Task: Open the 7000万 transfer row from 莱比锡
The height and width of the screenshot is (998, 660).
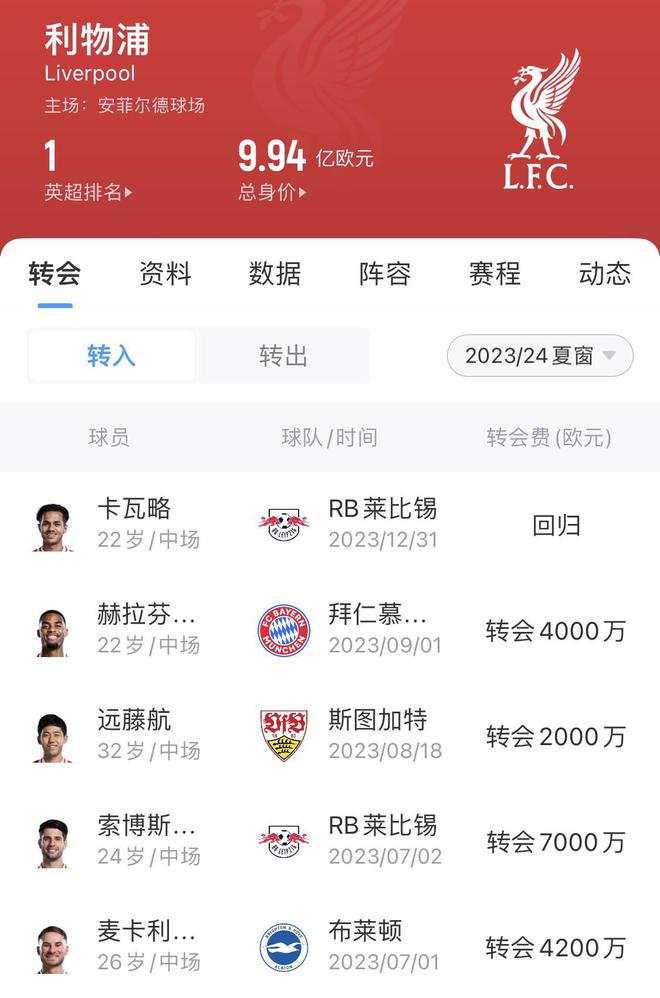Action: pyautogui.click(x=330, y=841)
